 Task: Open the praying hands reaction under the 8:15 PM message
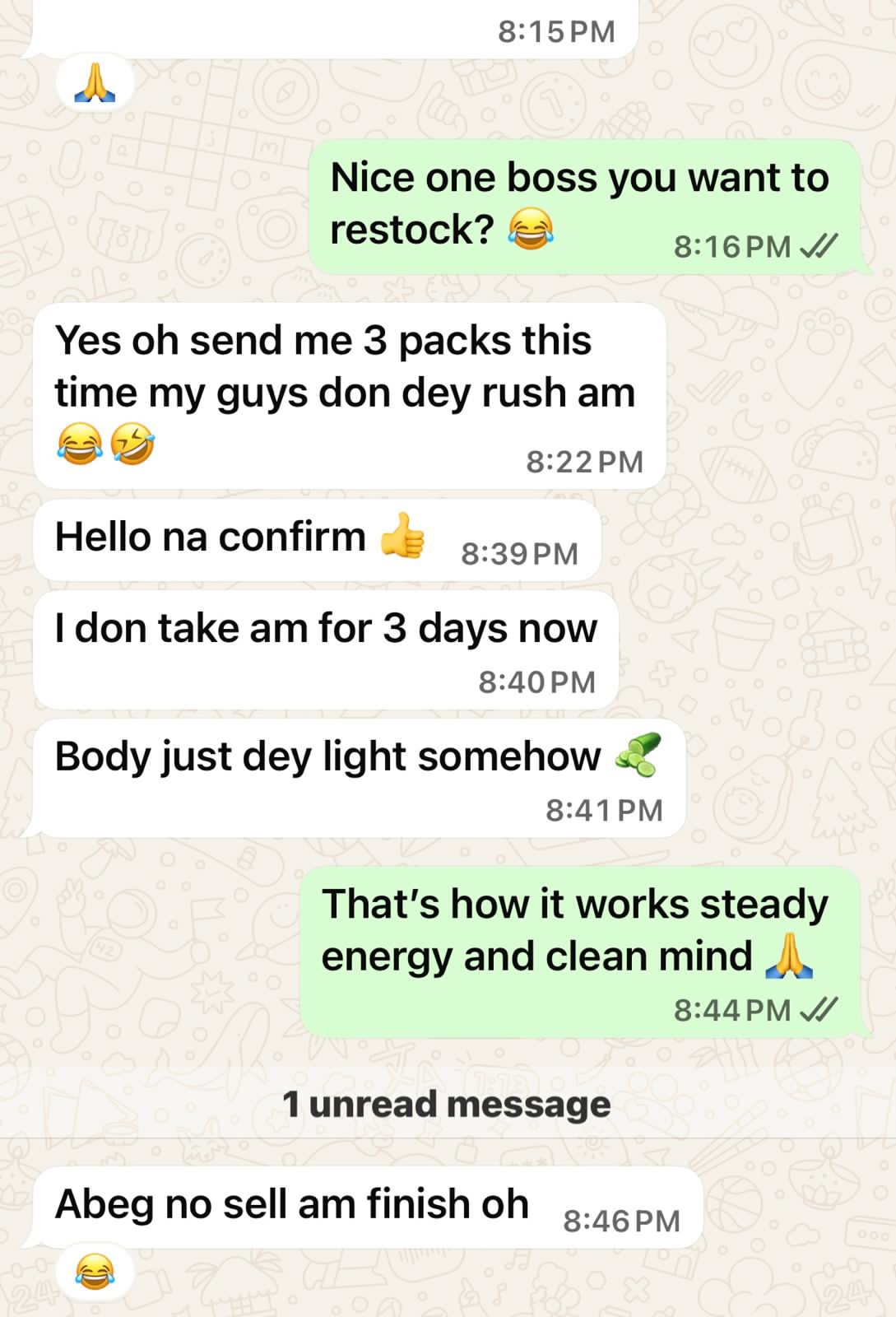(x=95, y=83)
